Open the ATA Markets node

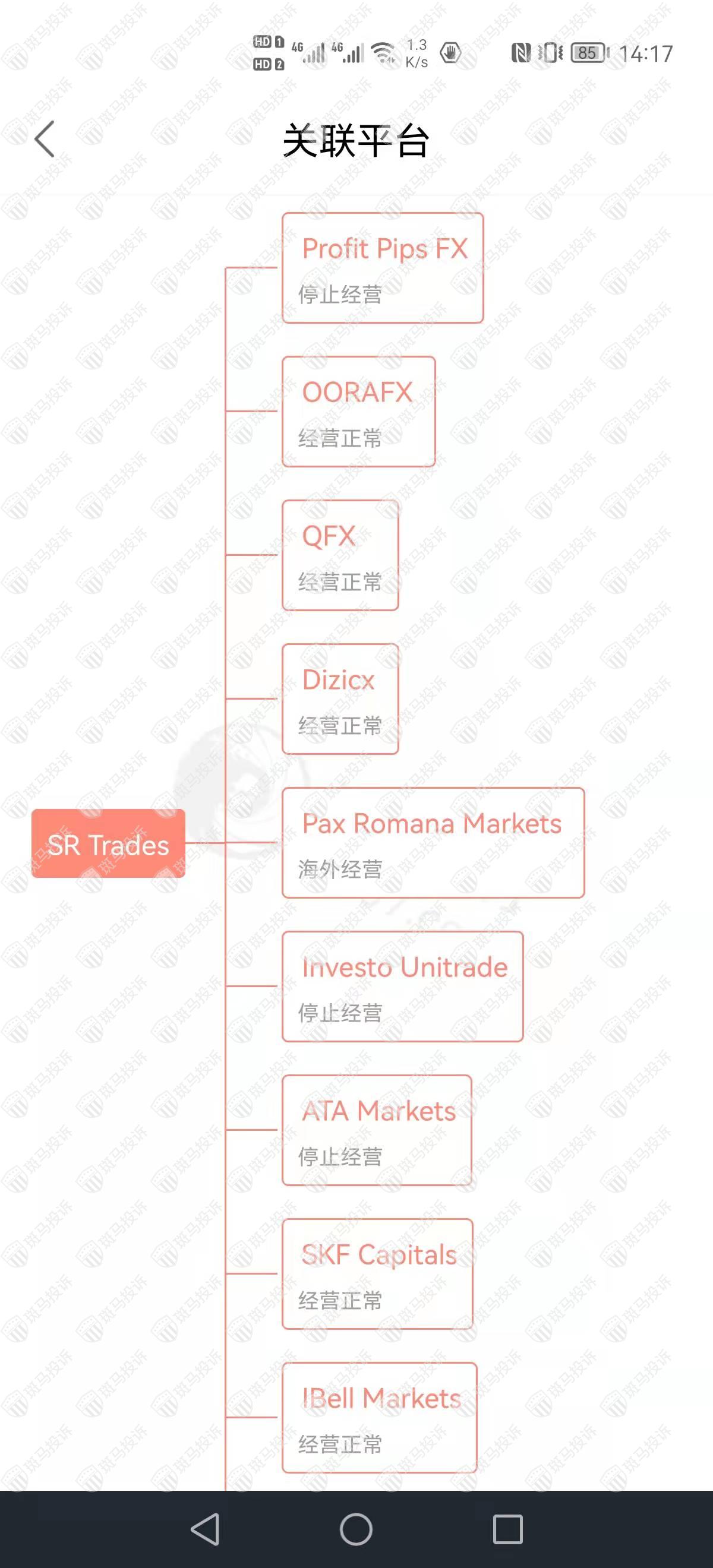[377, 1130]
